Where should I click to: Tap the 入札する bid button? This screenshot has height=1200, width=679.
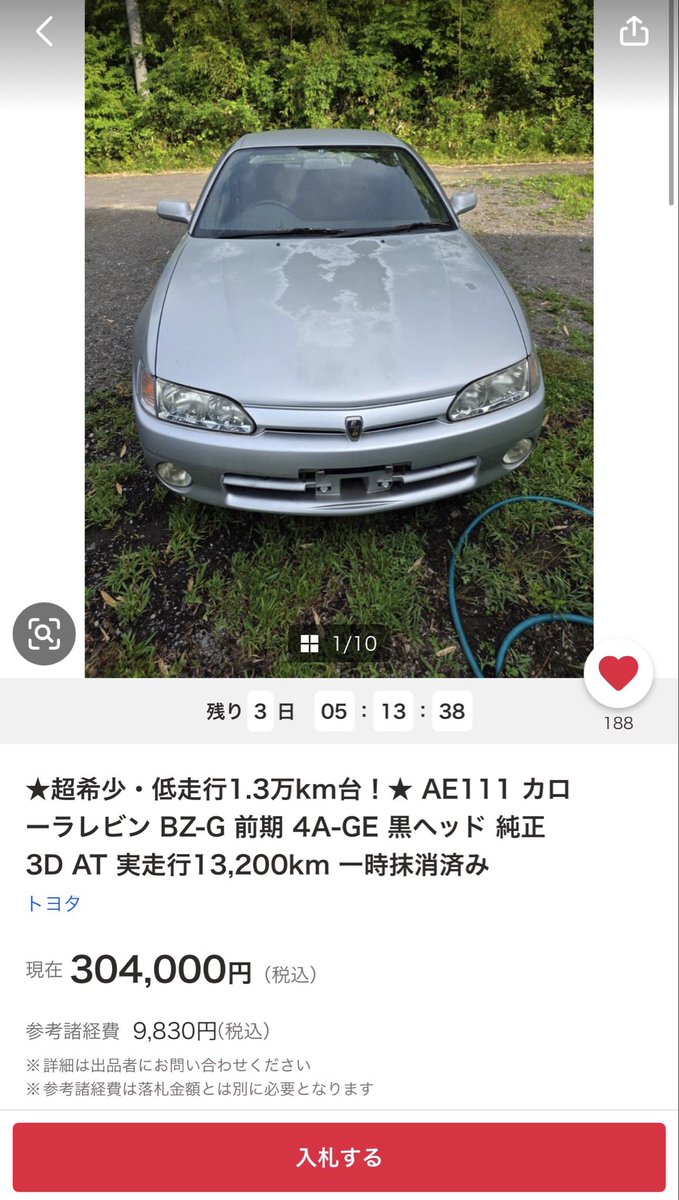(339, 1158)
